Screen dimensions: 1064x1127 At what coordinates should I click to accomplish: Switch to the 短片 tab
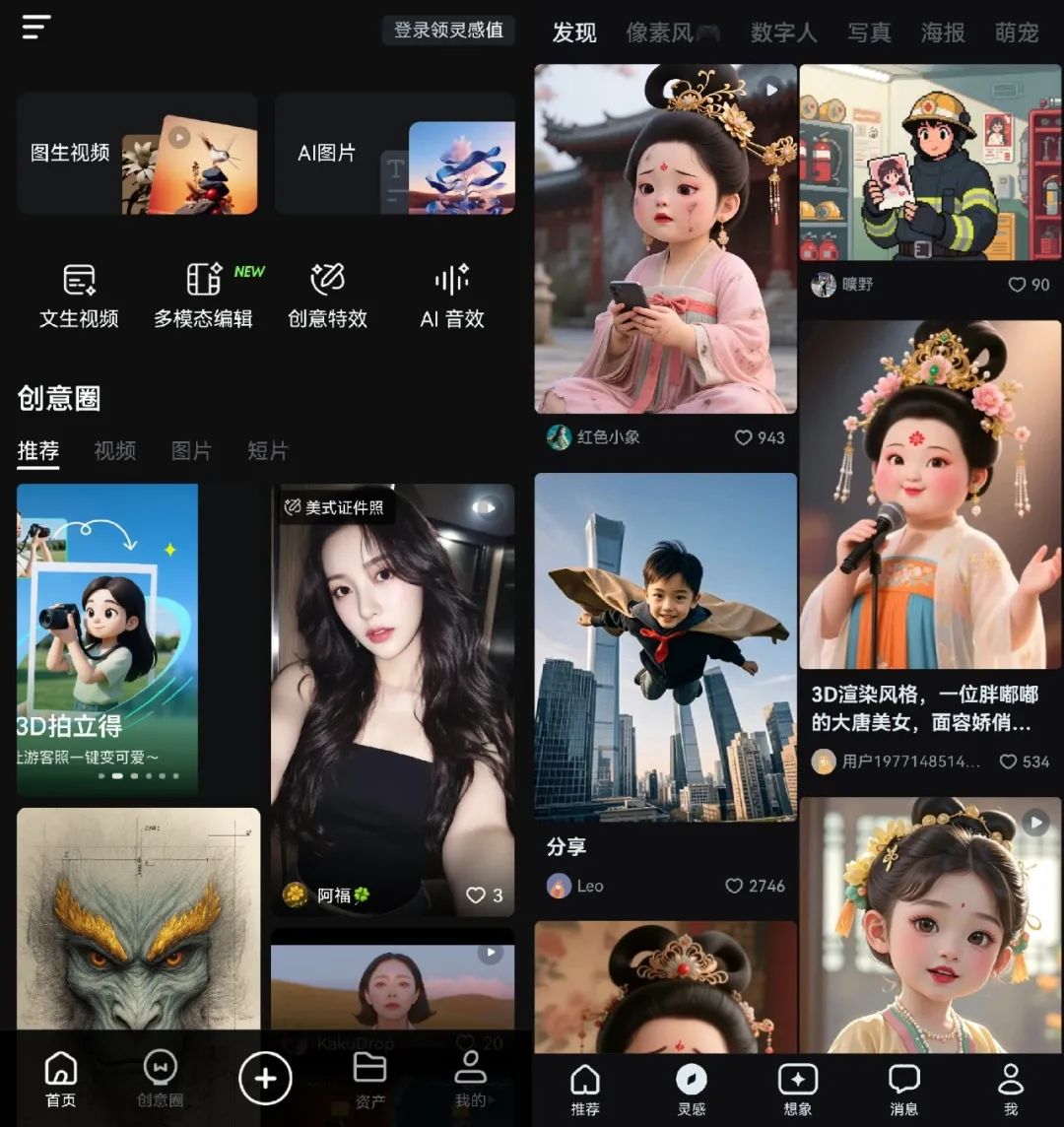pyautogui.click(x=267, y=451)
